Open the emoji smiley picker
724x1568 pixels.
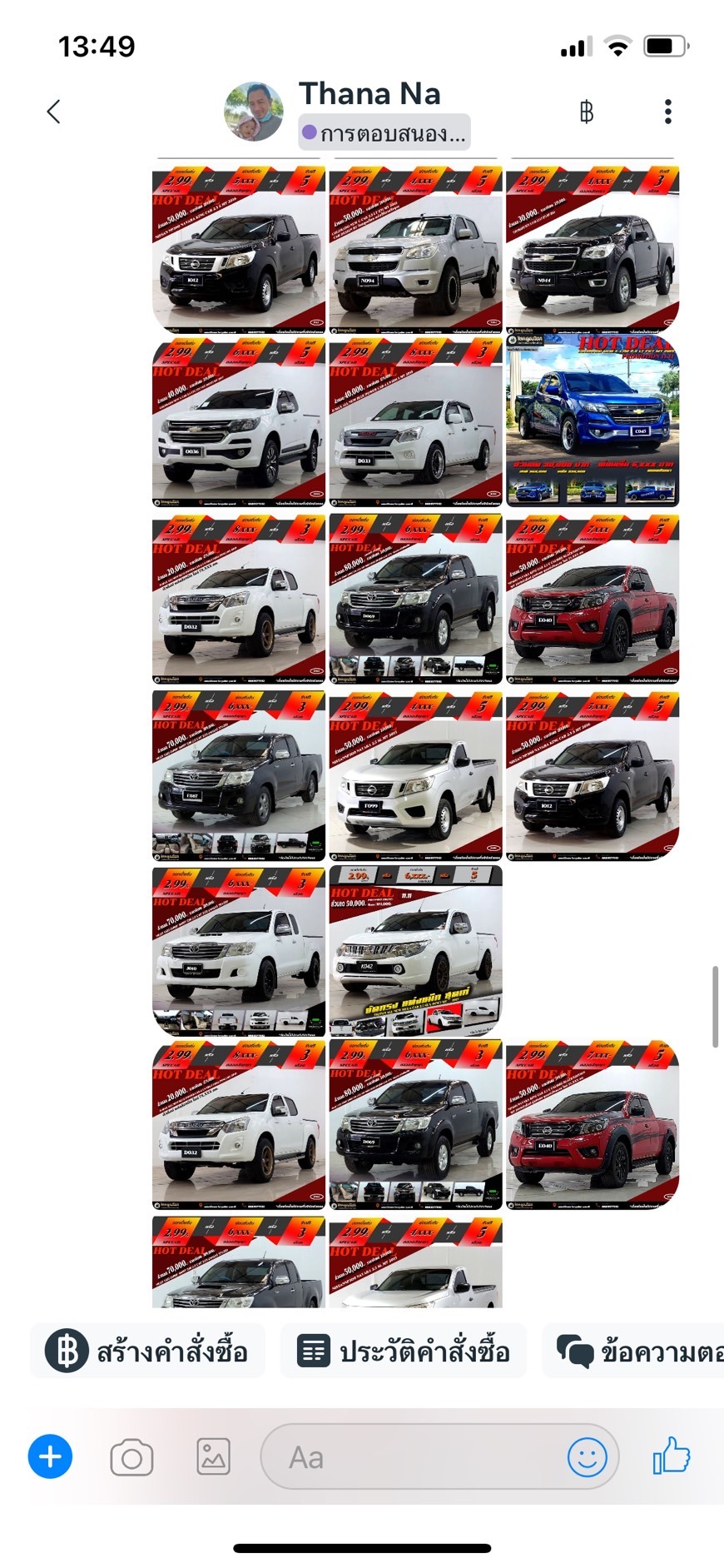pos(588,1457)
